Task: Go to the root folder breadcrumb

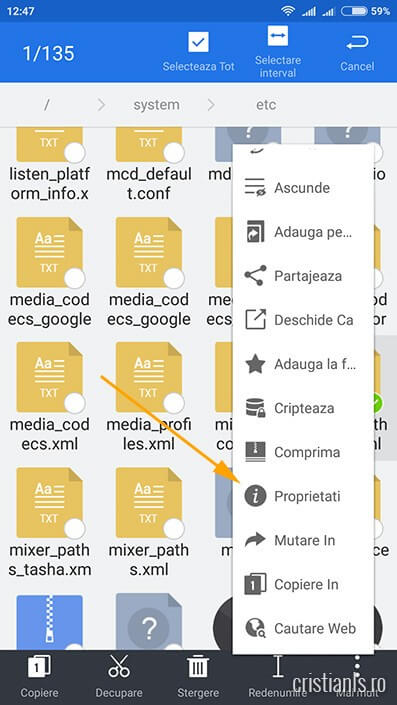Action: pyautogui.click(x=47, y=105)
